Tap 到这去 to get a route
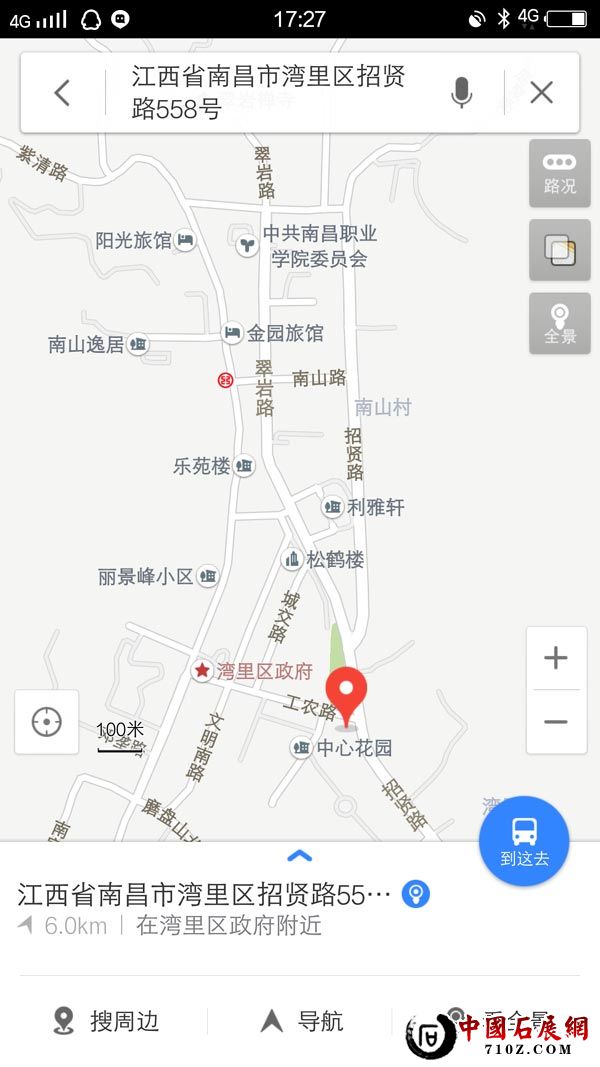This screenshot has height=1067, width=600. 524,841
